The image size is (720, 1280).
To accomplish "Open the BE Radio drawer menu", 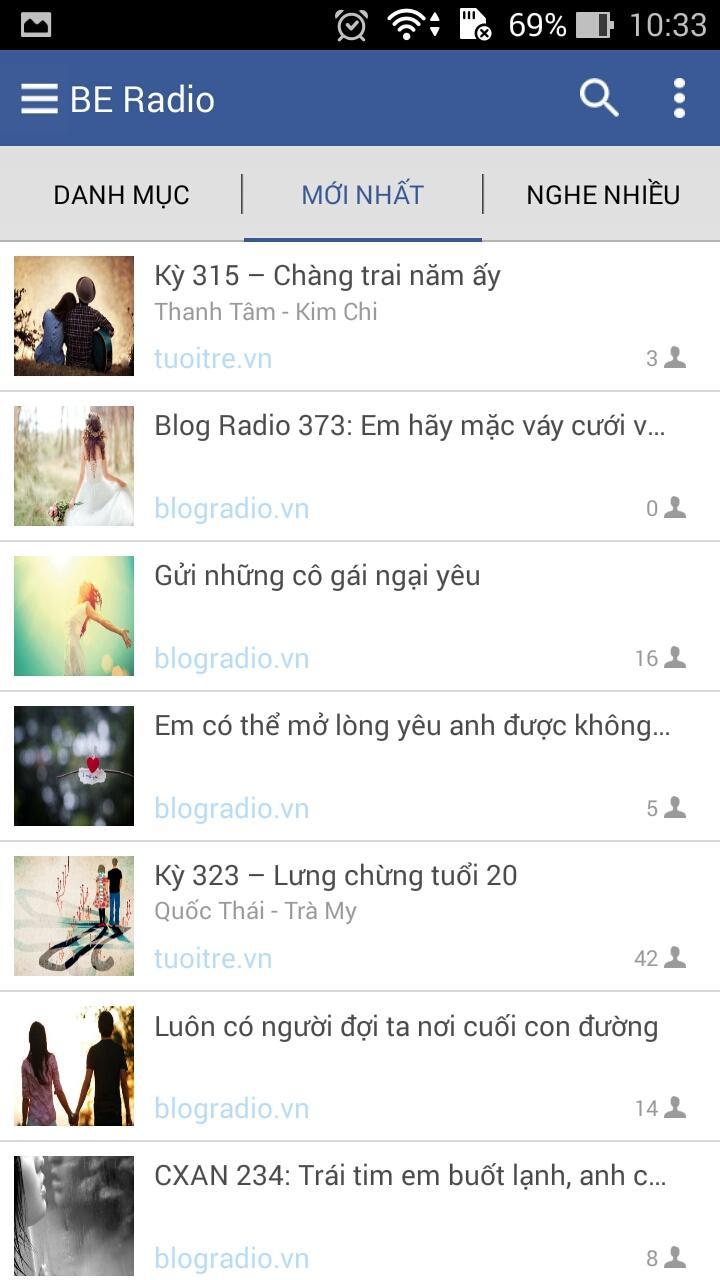I will tap(40, 99).
